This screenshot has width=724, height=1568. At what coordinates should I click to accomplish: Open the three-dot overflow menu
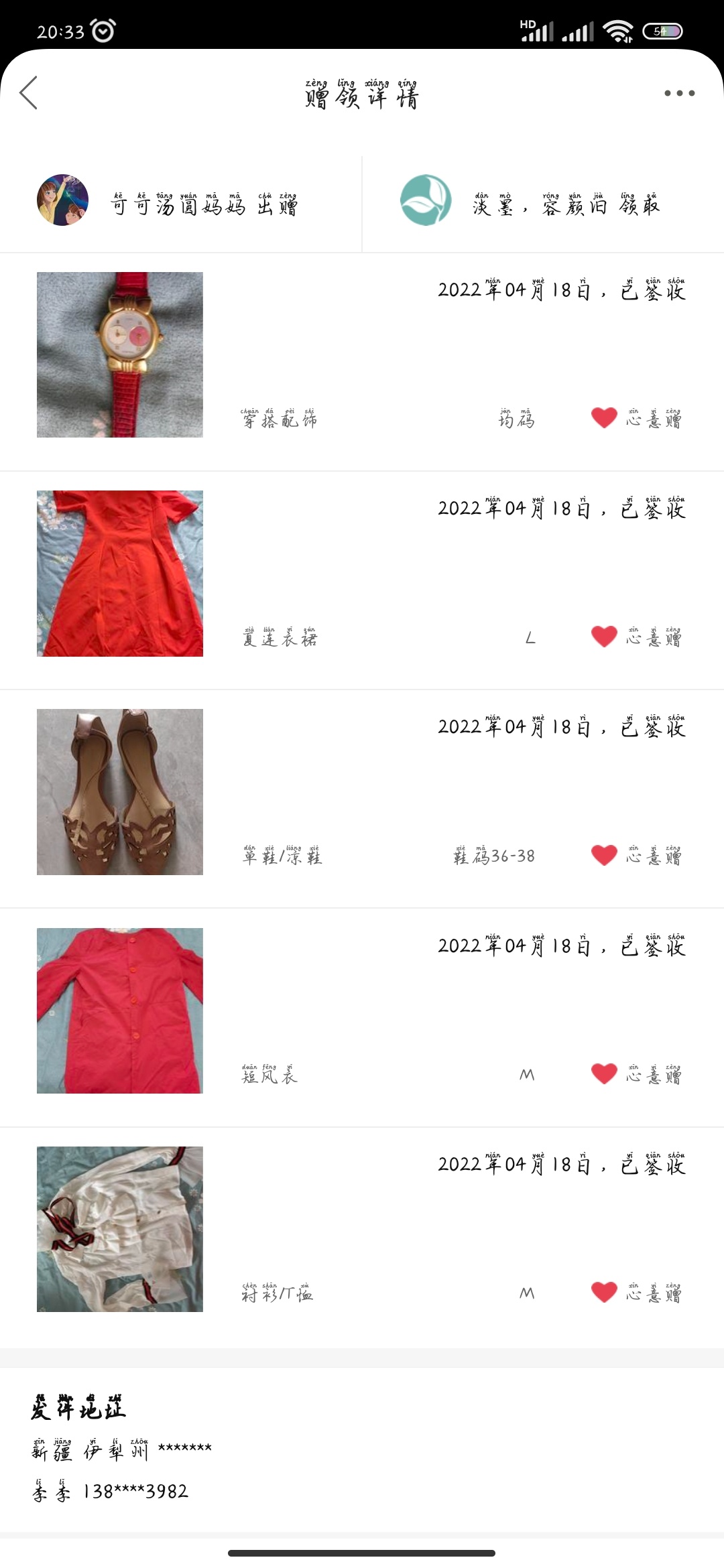tap(679, 93)
